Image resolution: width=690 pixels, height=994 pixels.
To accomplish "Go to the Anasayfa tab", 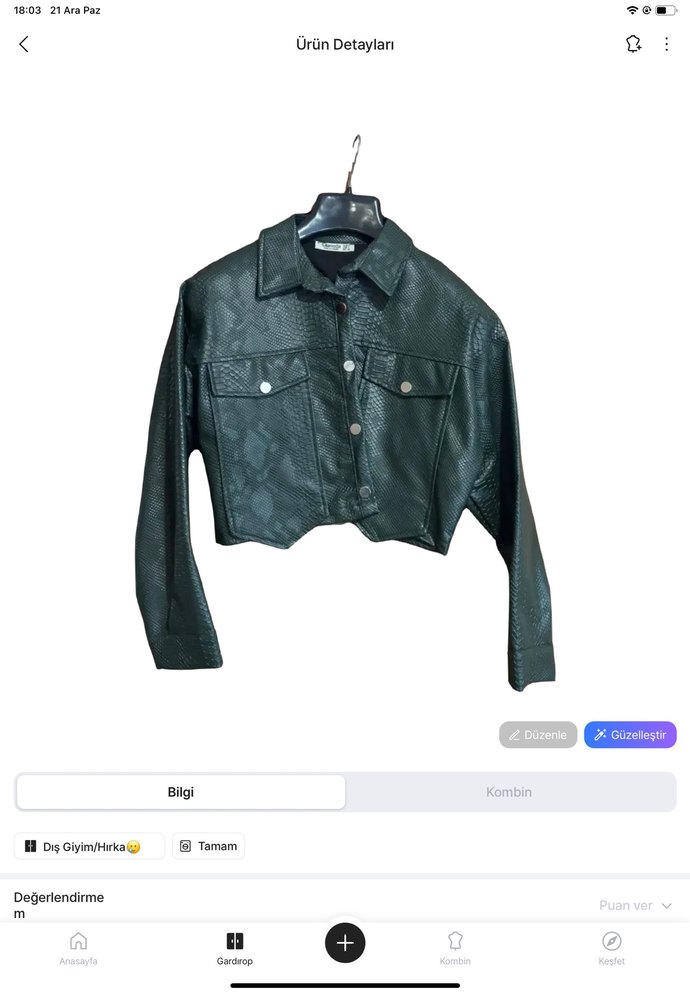I will [78, 948].
